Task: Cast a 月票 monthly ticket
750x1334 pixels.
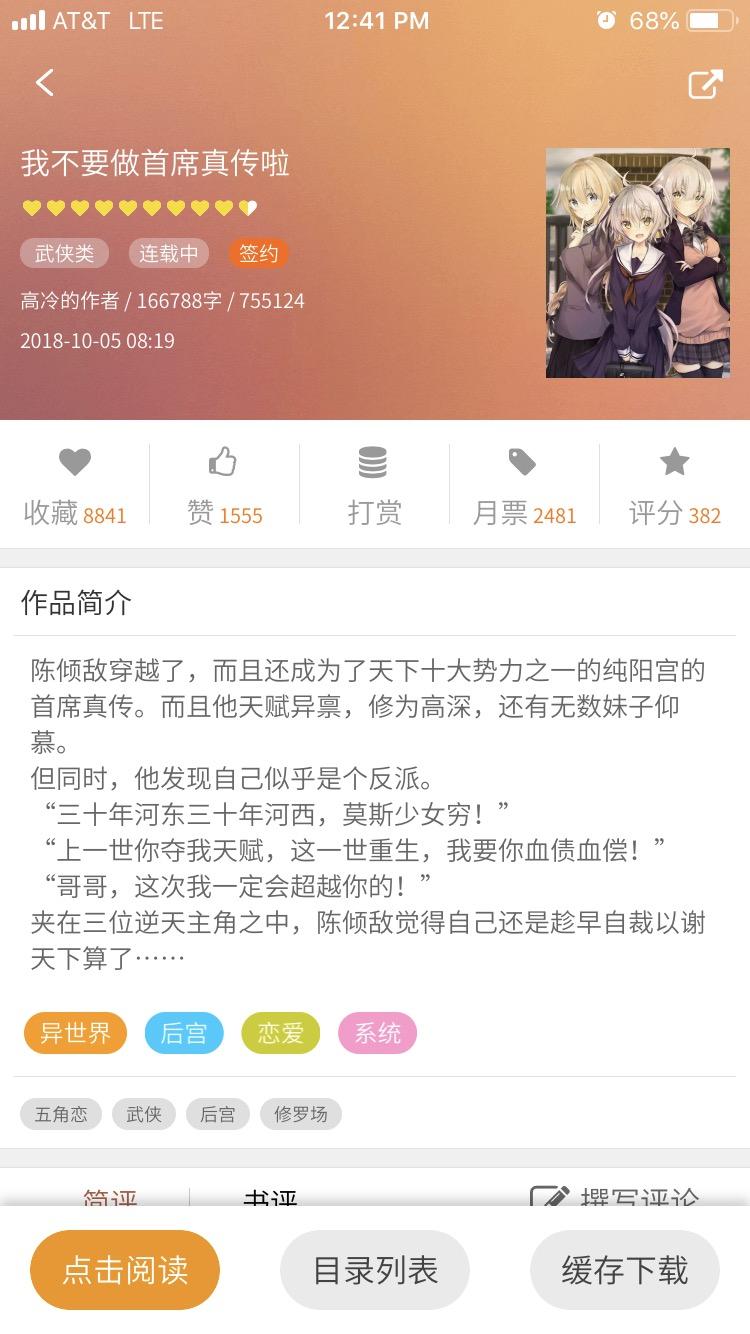Action: 524,486
